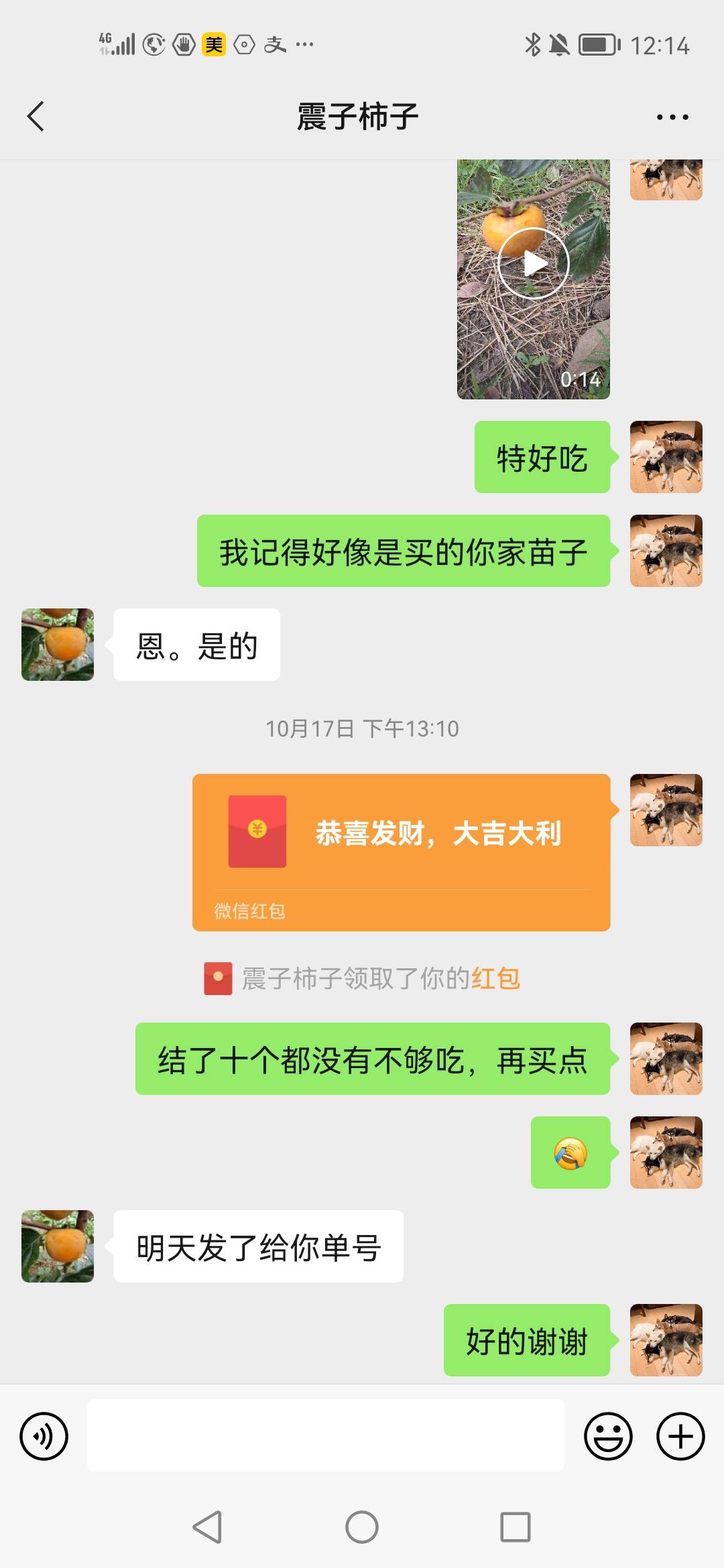724x1568 pixels.
Task: Open the emoji sticker panel
Action: point(608,1437)
